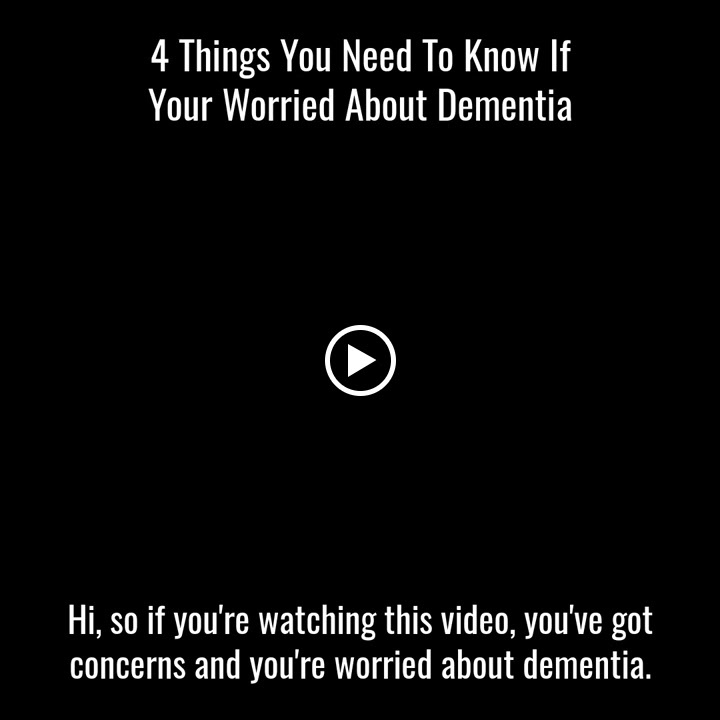Play the dementia video
Viewport: 720px width, 720px height.
(x=360, y=360)
